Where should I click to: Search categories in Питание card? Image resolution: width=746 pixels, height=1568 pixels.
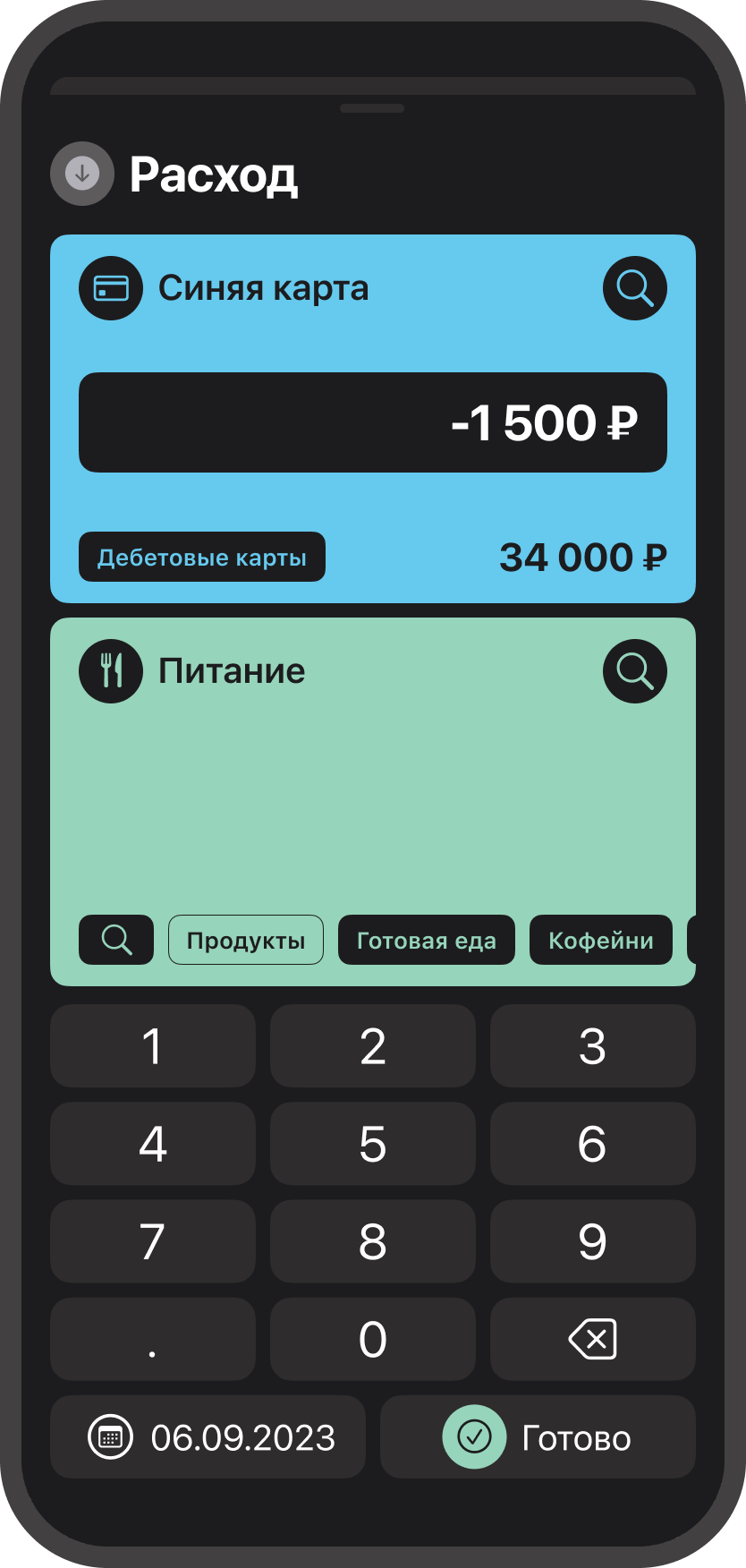[634, 671]
